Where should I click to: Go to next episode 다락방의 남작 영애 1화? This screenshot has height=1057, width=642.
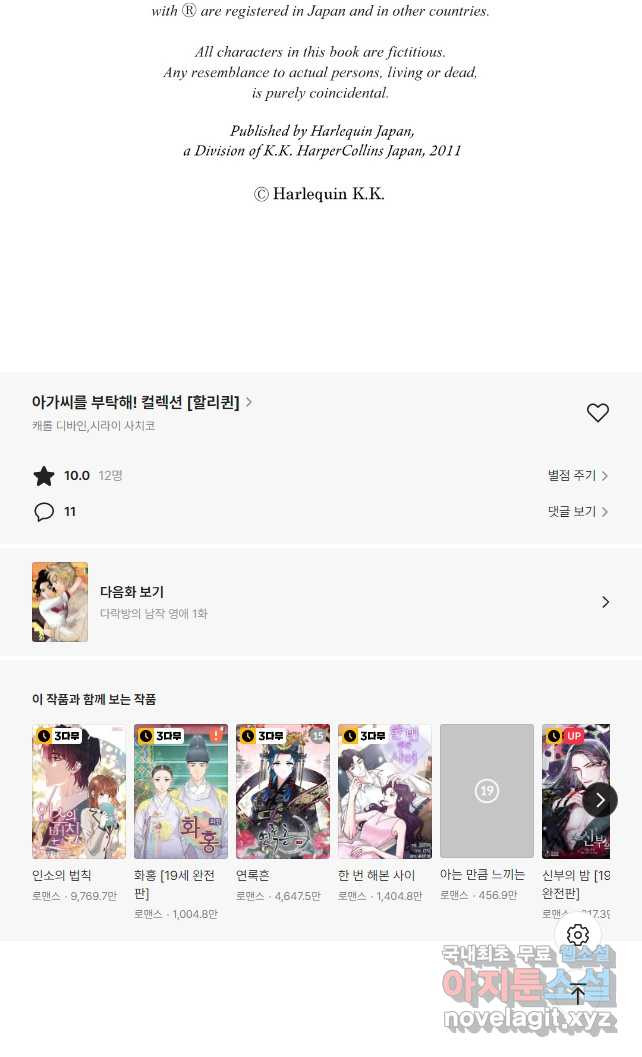click(x=320, y=602)
